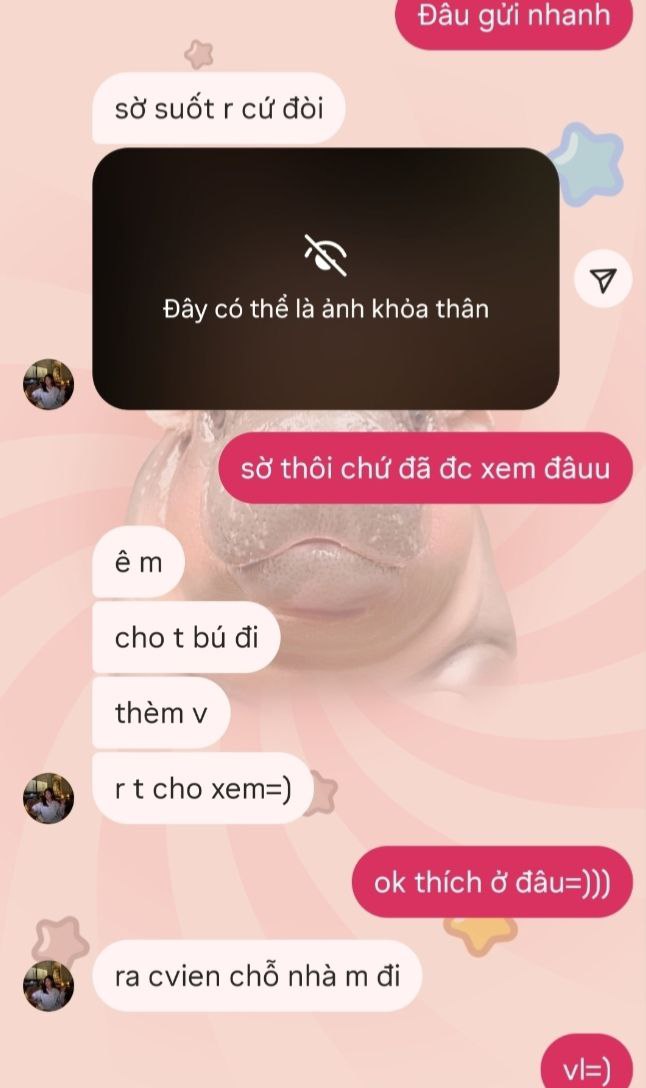Viewport: 646px width, 1088px height.
Task: Open sender's avatar next to 'r t cho xem=)'
Action: (49, 797)
